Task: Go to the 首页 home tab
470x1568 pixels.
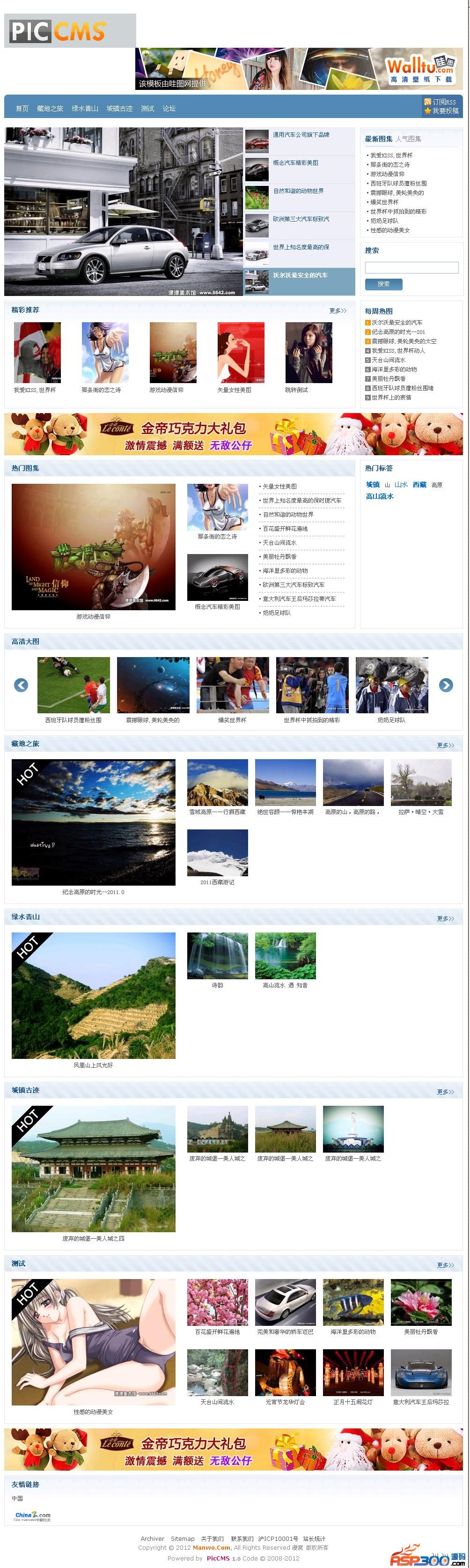Action: [22, 109]
